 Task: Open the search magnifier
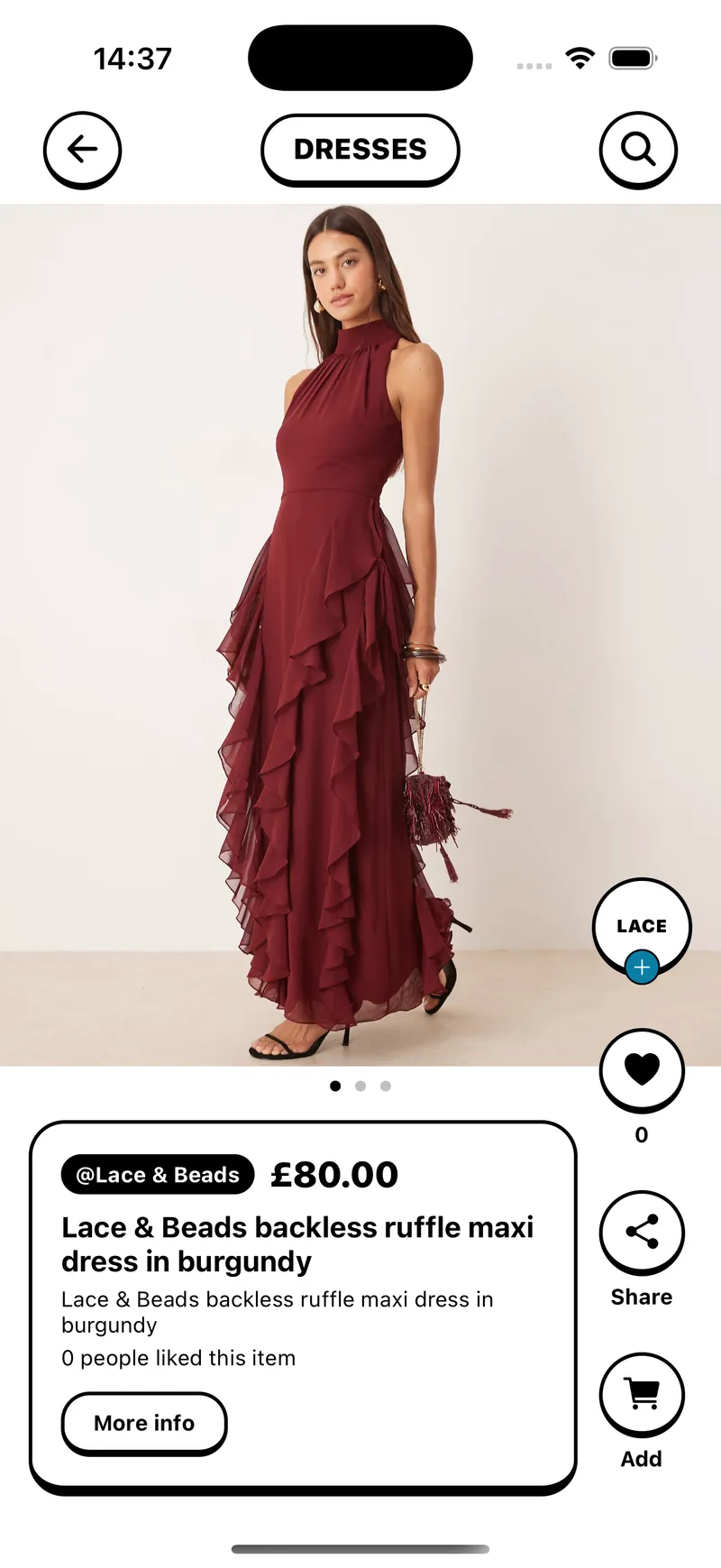click(x=638, y=149)
